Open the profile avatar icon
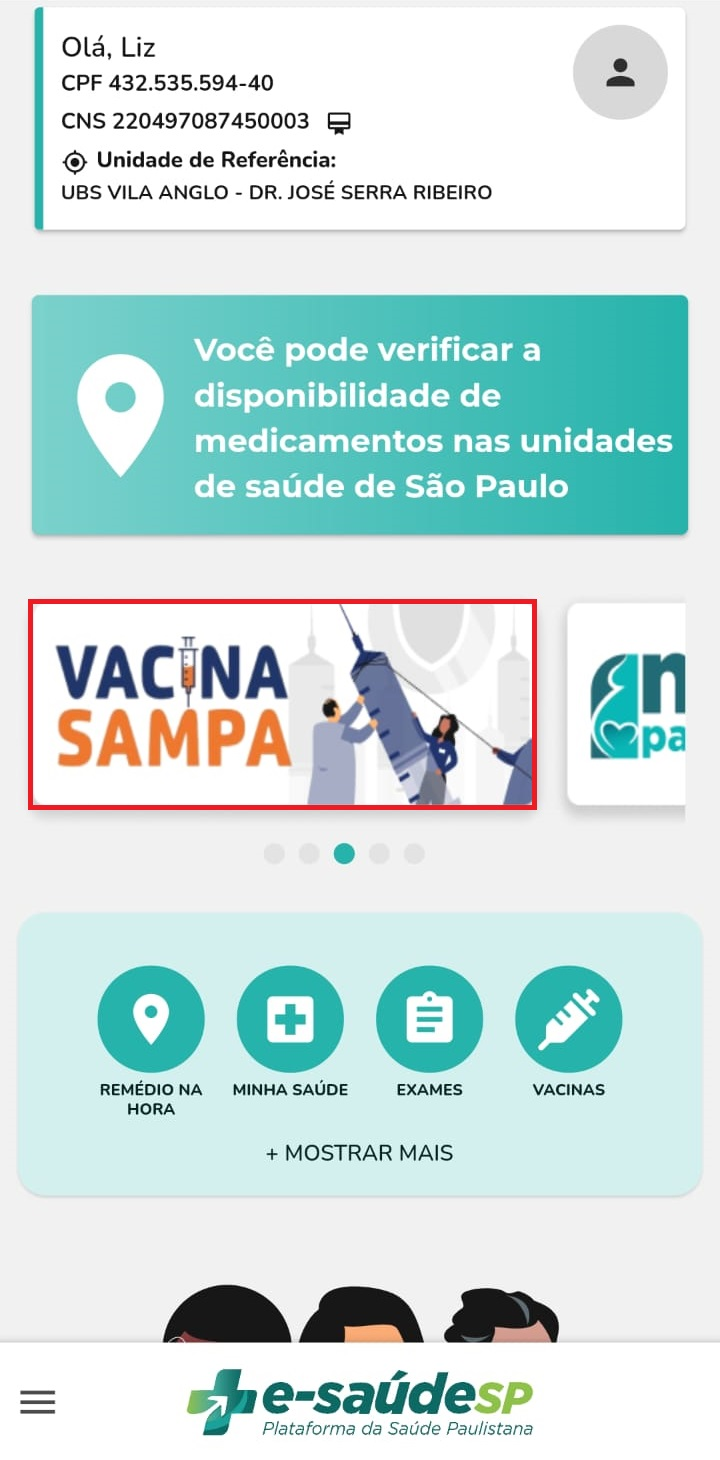The width and height of the screenshot is (720, 1460). [620, 73]
